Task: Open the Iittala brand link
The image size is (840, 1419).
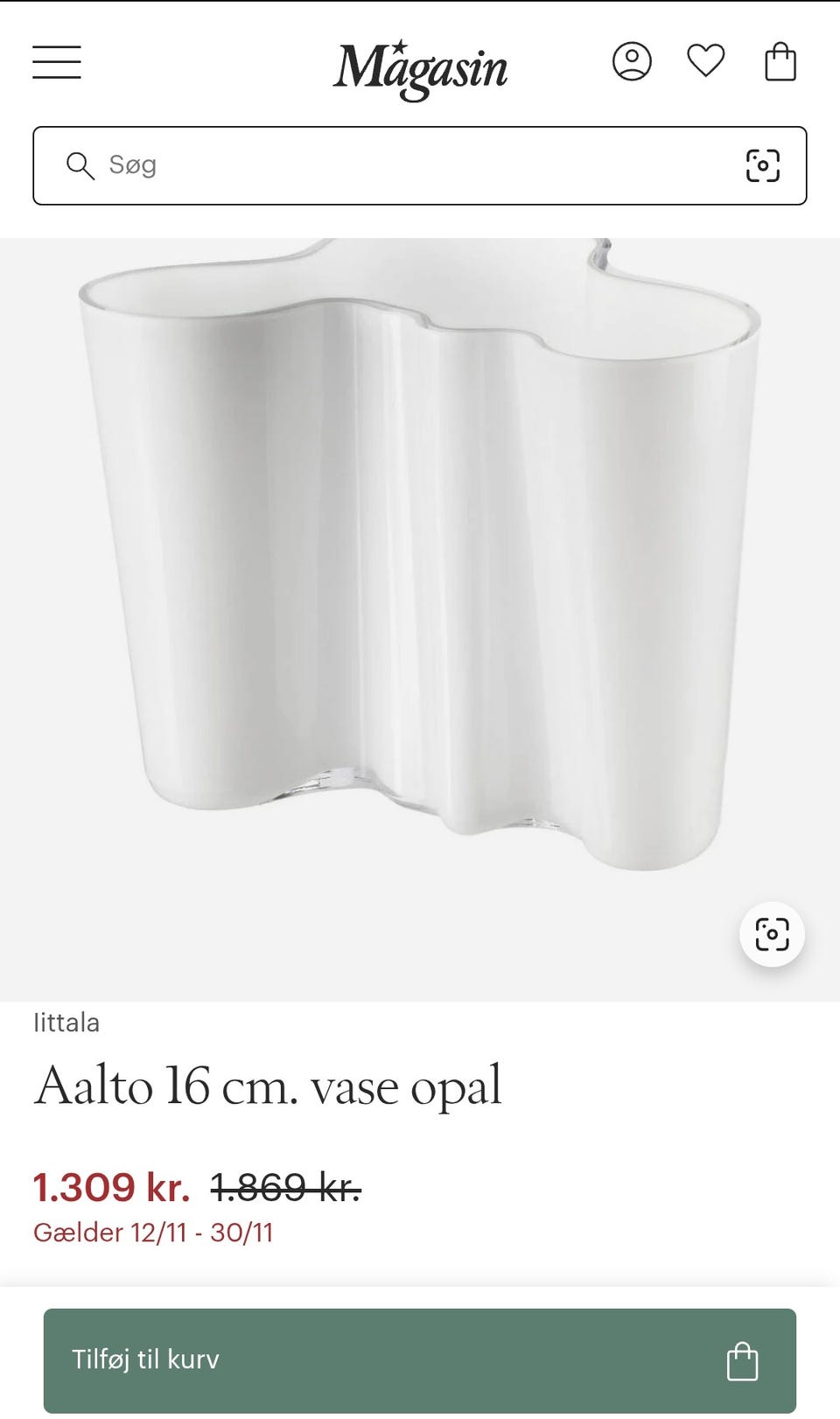Action: 66,1022
